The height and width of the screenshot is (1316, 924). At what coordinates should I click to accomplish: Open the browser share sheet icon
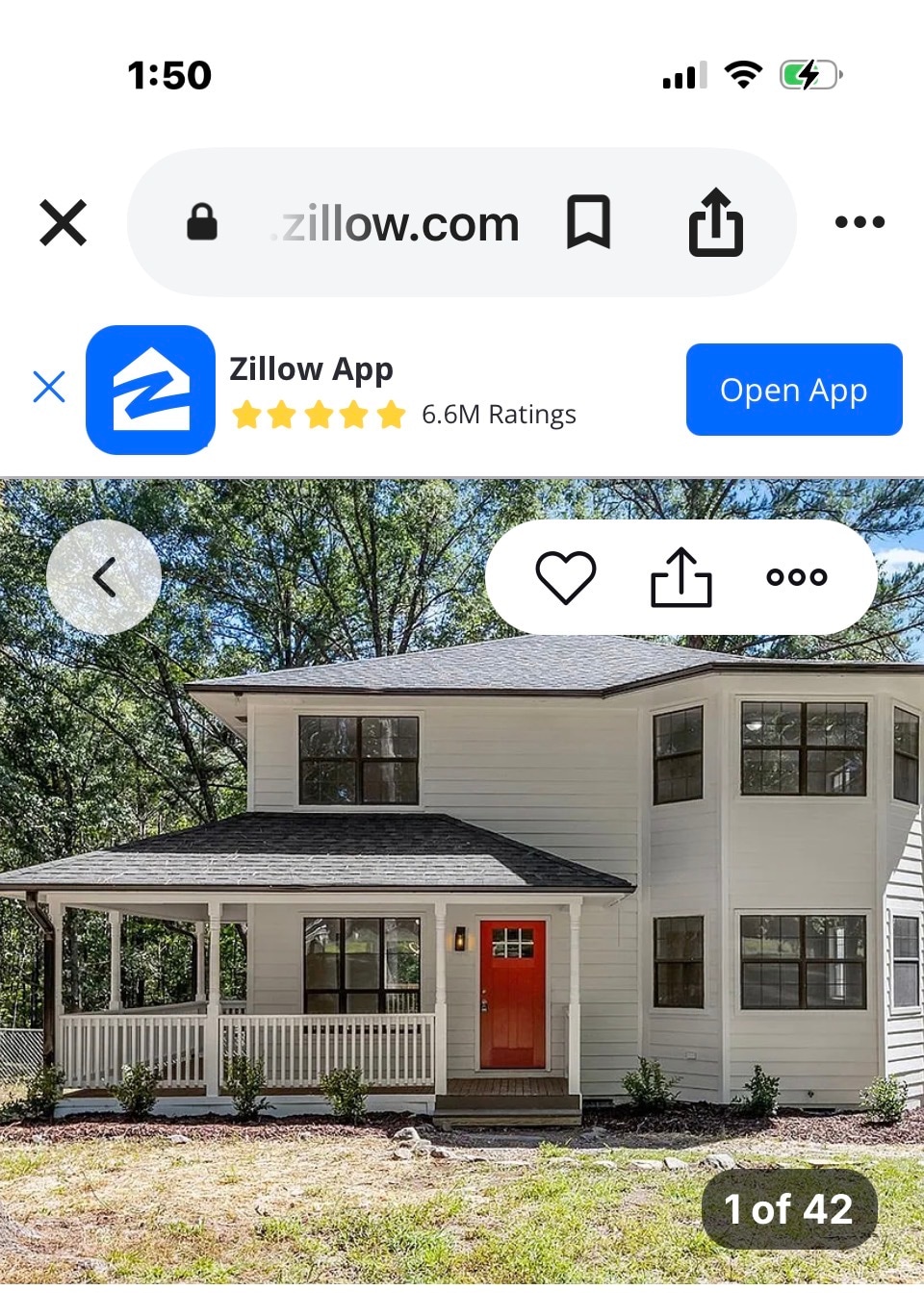pyautogui.click(x=715, y=222)
